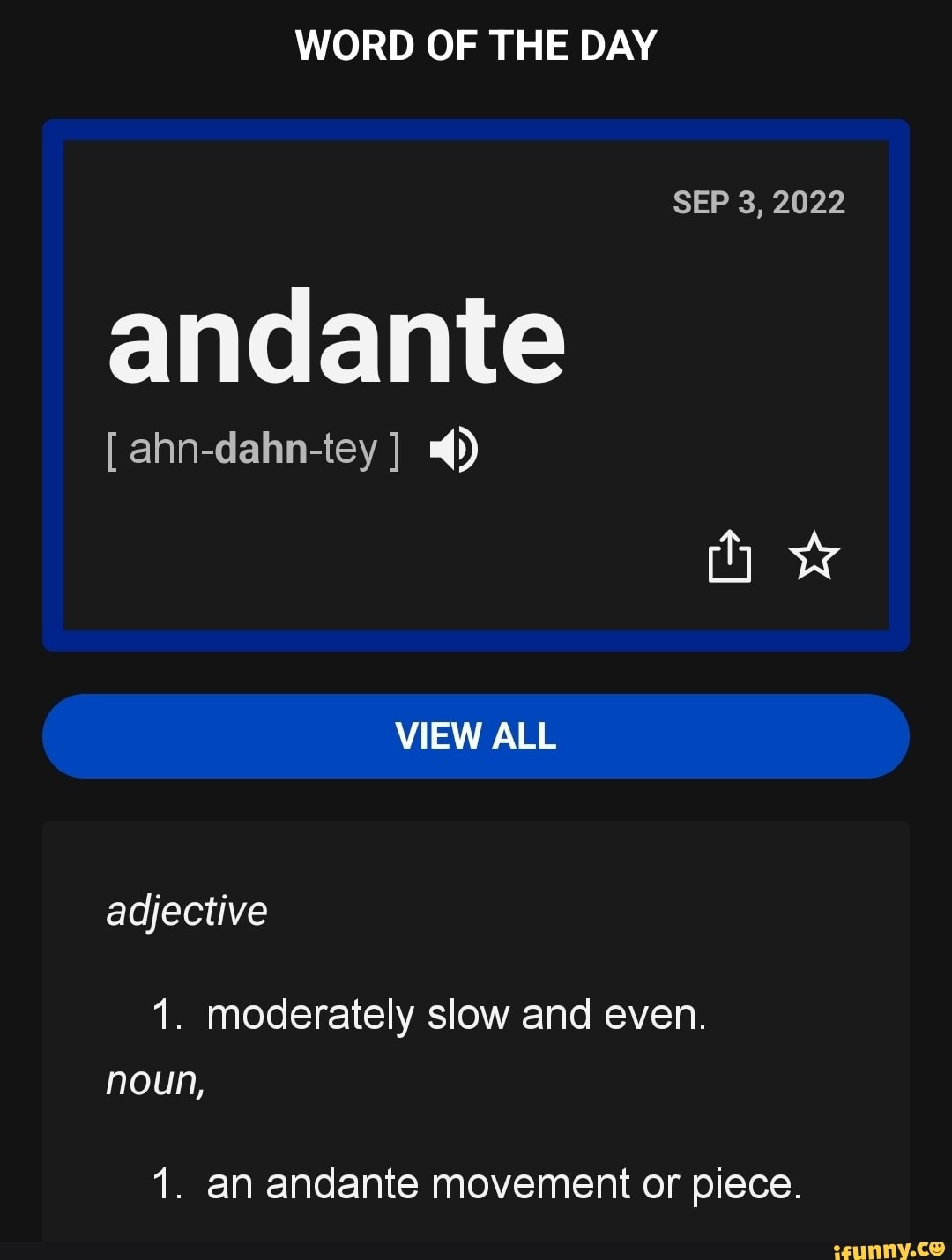The image size is (952, 1260).
Task: Play the pronunciation audio for andante
Action: tap(454, 450)
